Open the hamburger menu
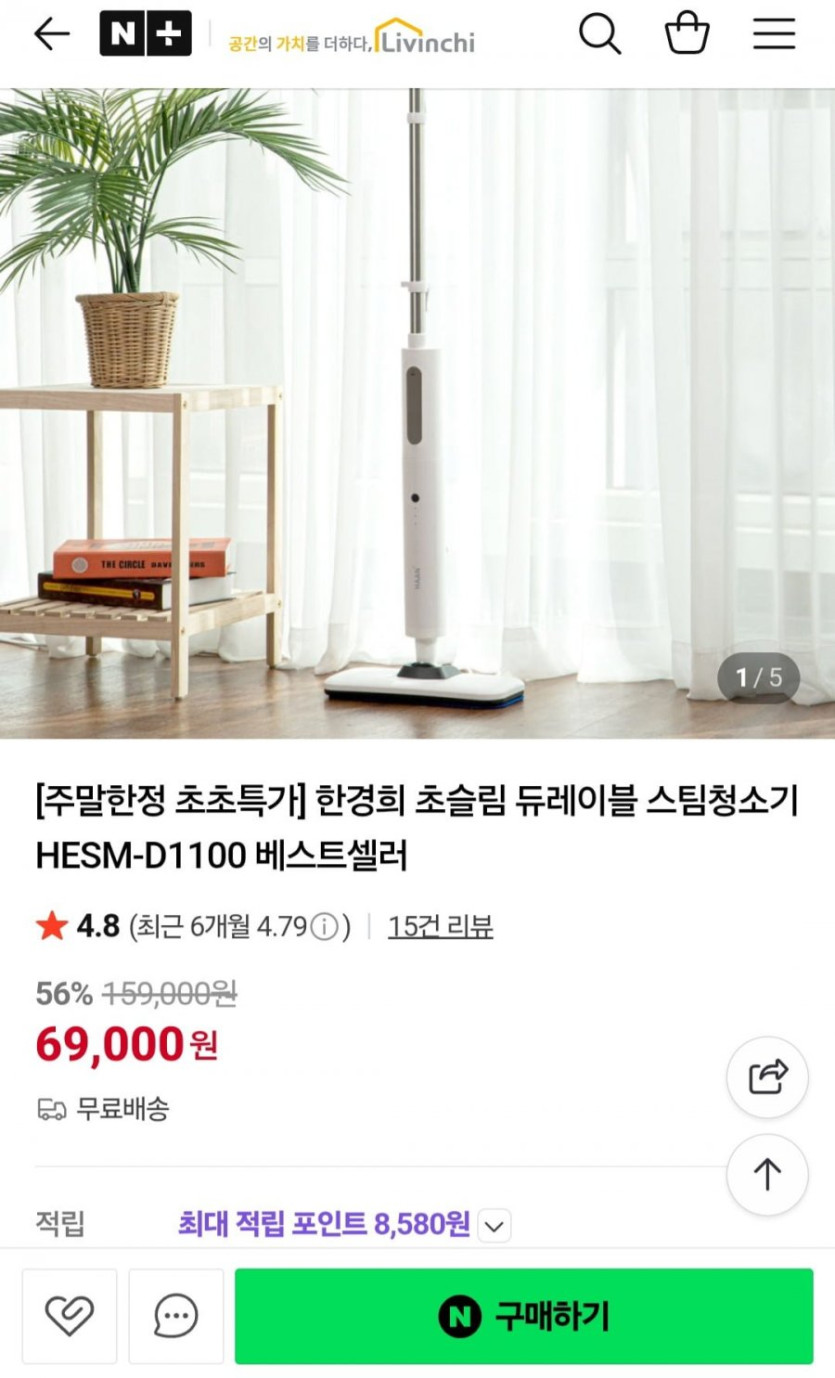The height and width of the screenshot is (1378, 835). (x=774, y=34)
